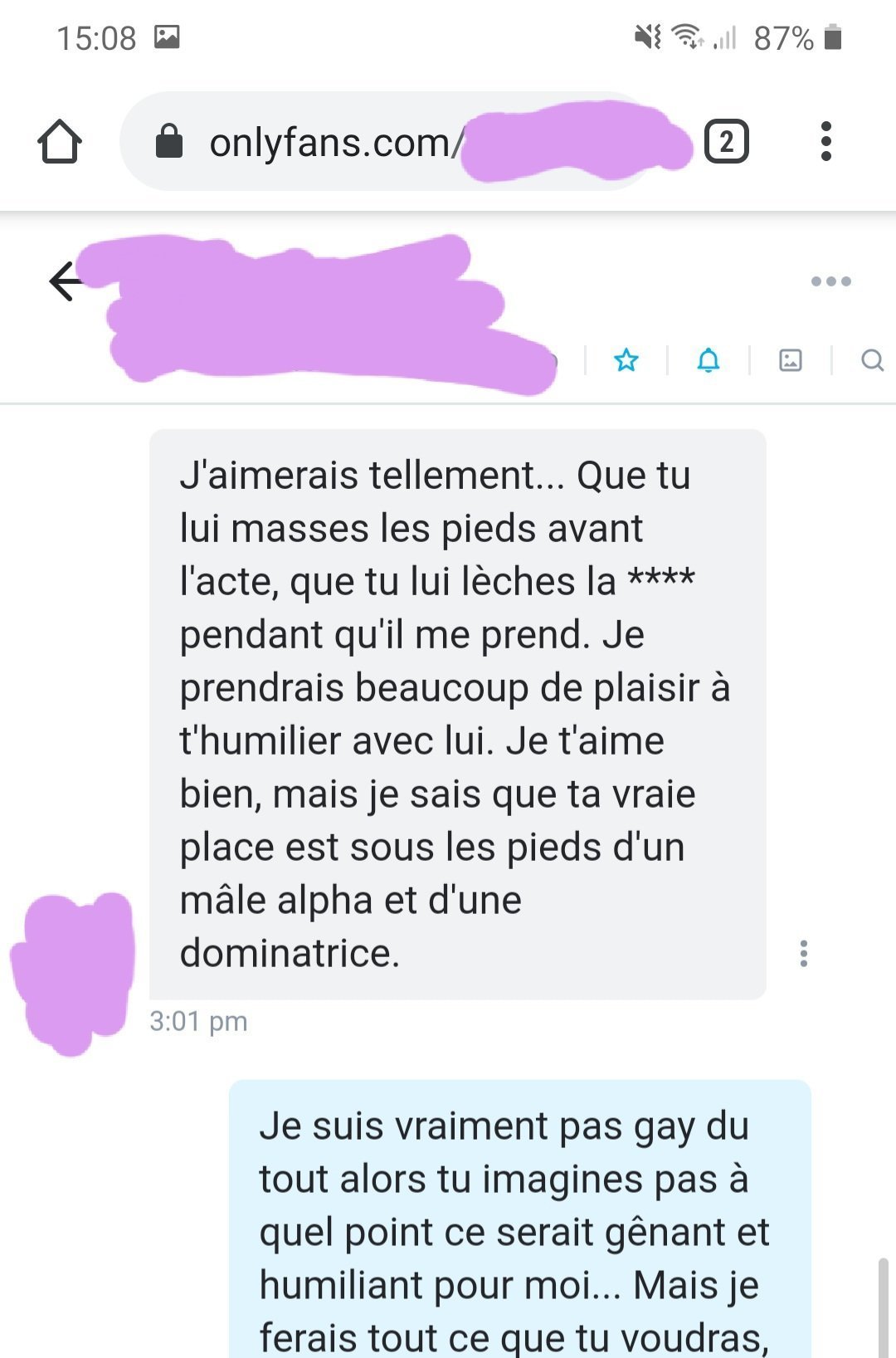Open the chat media gallery
The width and height of the screenshot is (896, 1358).
coord(790,360)
